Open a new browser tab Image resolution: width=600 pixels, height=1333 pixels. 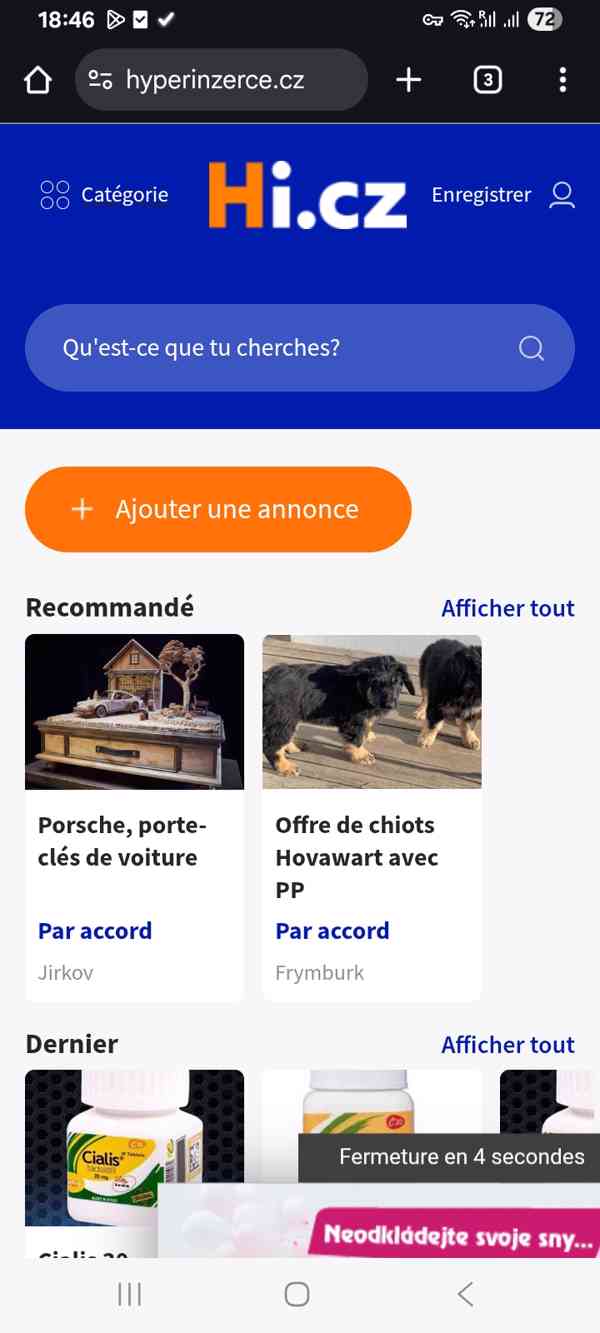(408, 80)
